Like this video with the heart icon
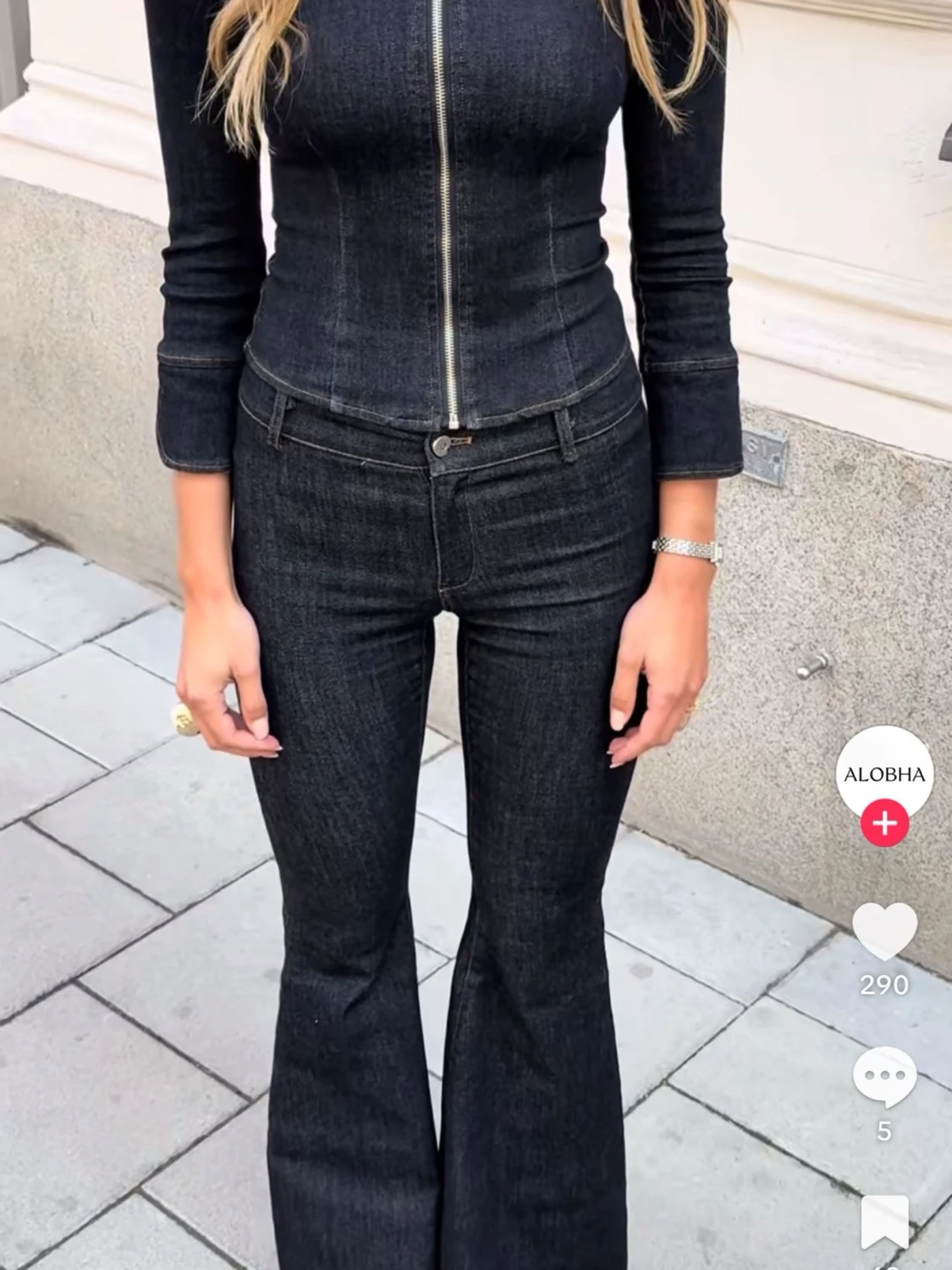Viewport: 952px width, 1270px height. (884, 931)
